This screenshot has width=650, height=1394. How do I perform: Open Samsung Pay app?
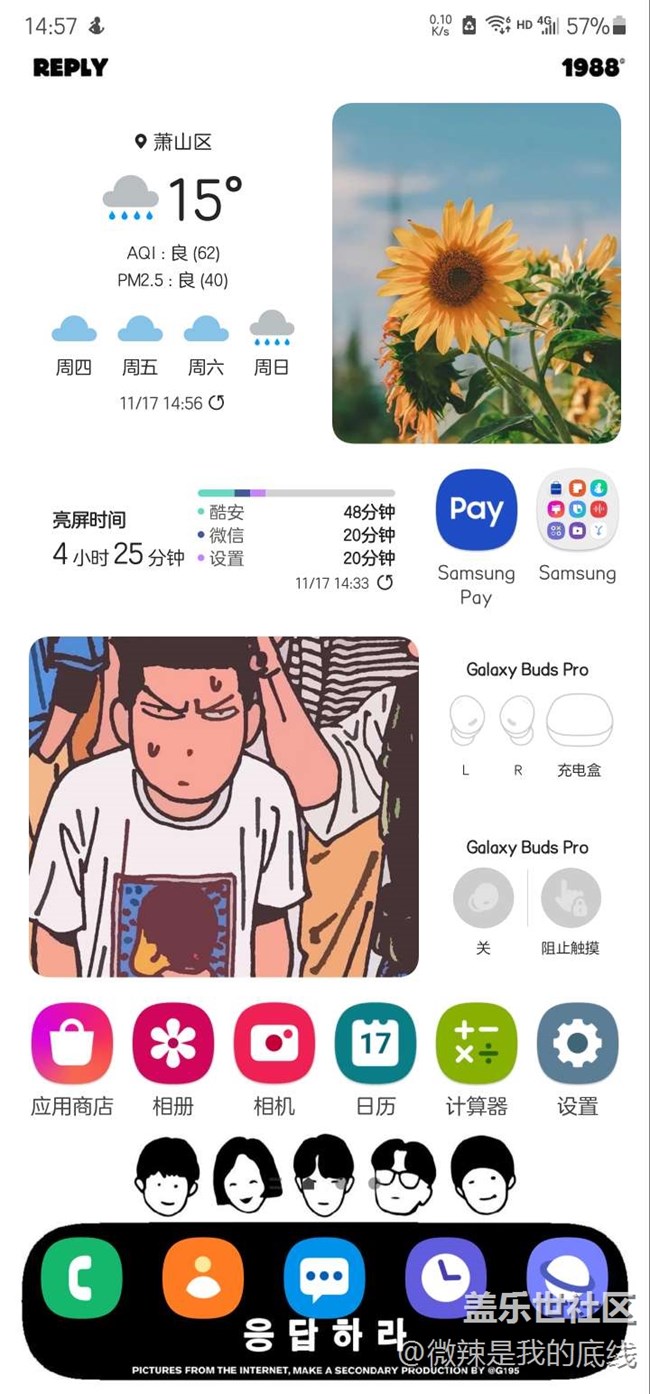(x=476, y=510)
